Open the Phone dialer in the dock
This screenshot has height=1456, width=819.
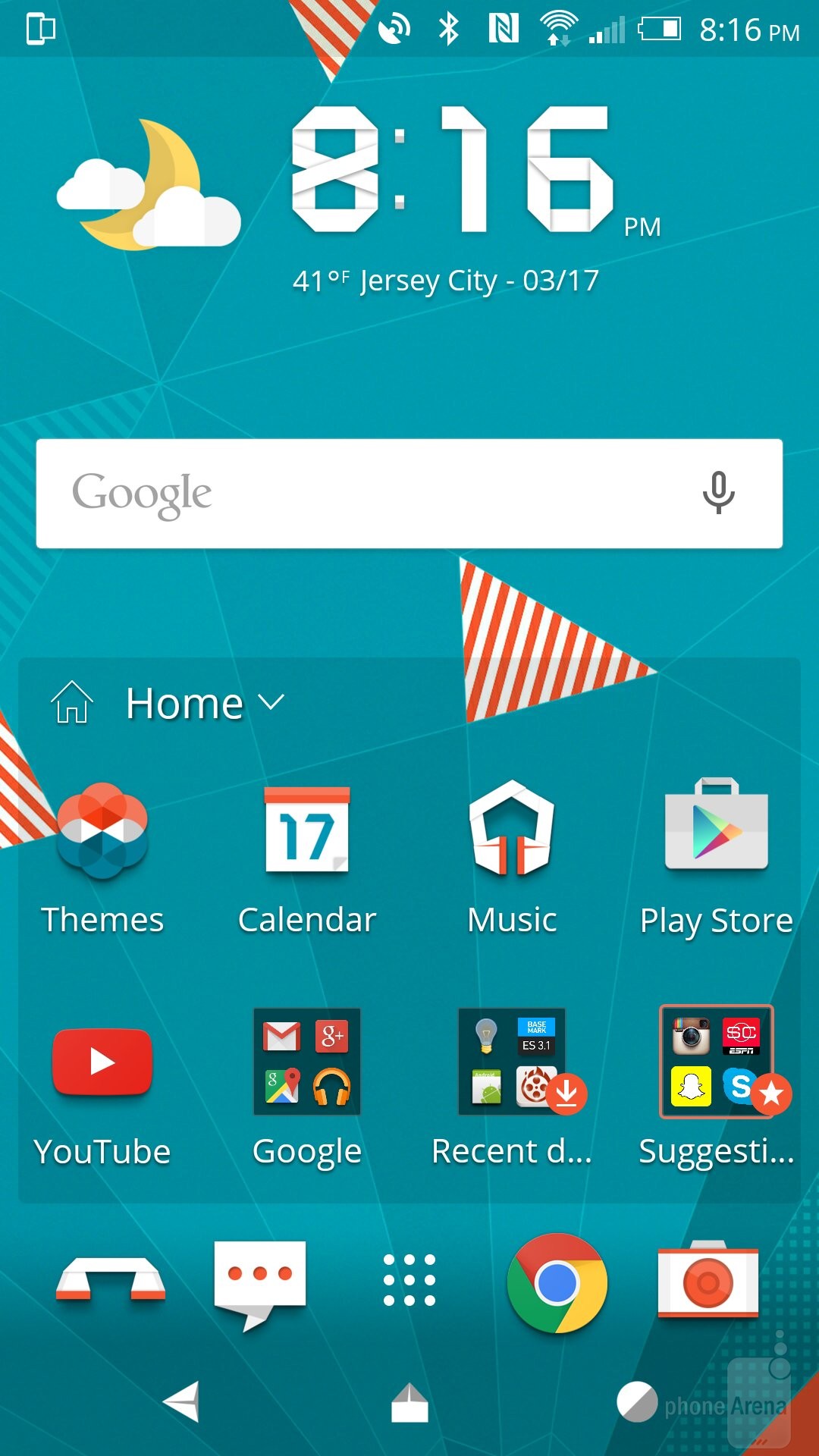pyautogui.click(x=111, y=1280)
